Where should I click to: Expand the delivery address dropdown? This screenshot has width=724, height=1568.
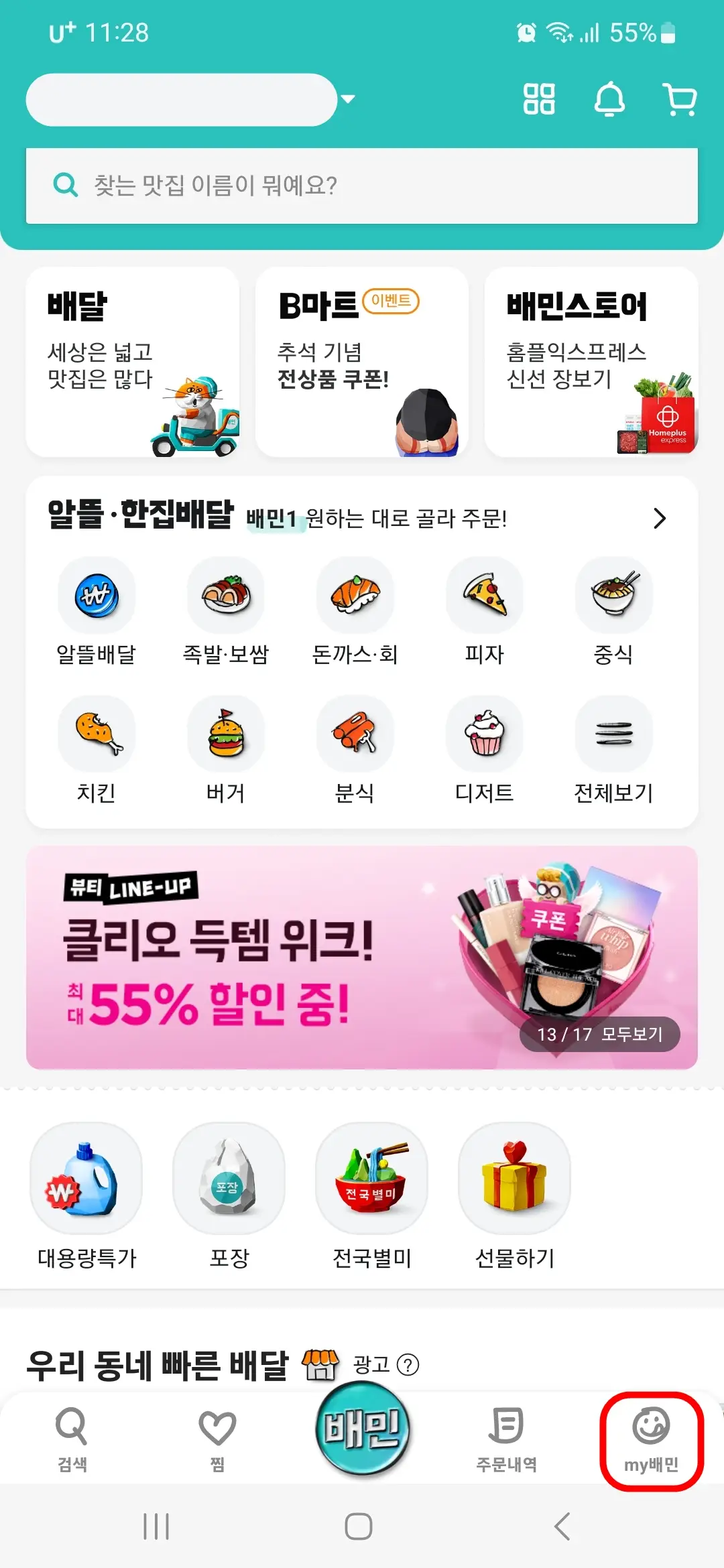pos(347,99)
